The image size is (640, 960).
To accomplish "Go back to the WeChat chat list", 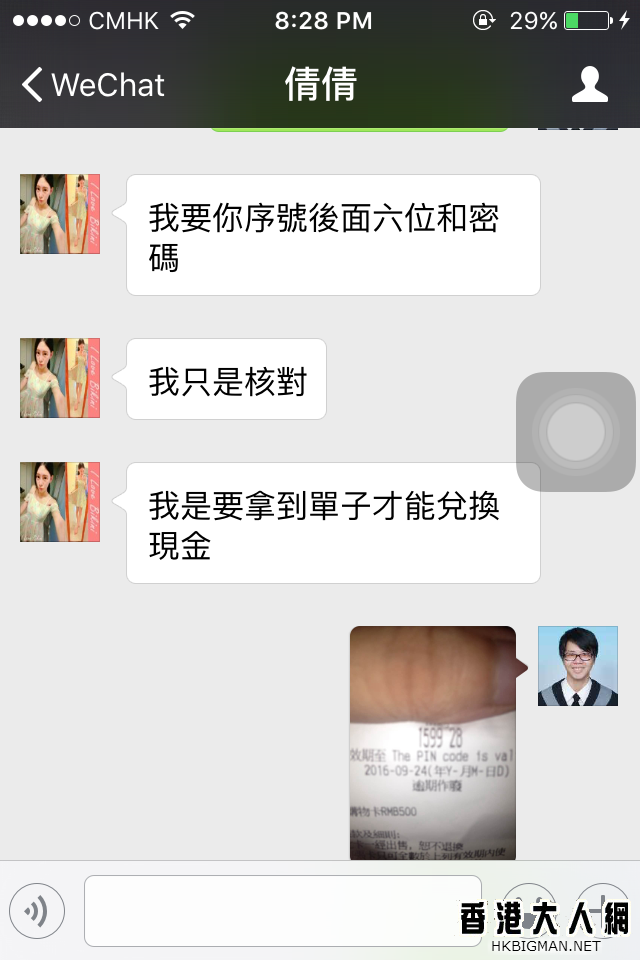I will [x=92, y=85].
